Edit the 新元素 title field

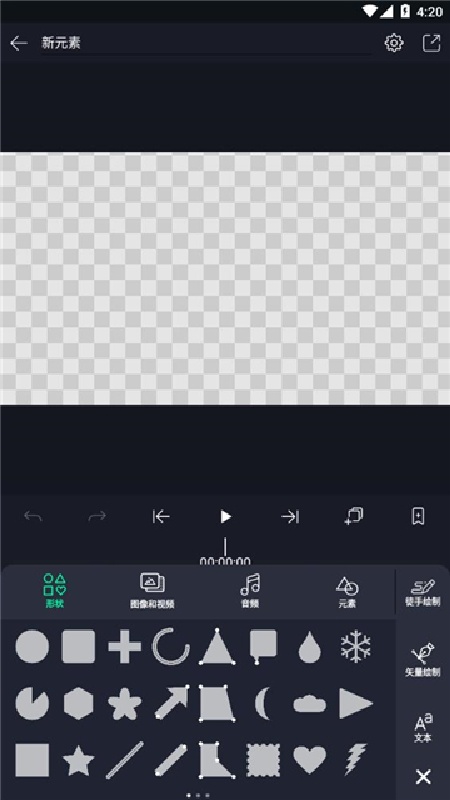pyautogui.click(x=206, y=44)
